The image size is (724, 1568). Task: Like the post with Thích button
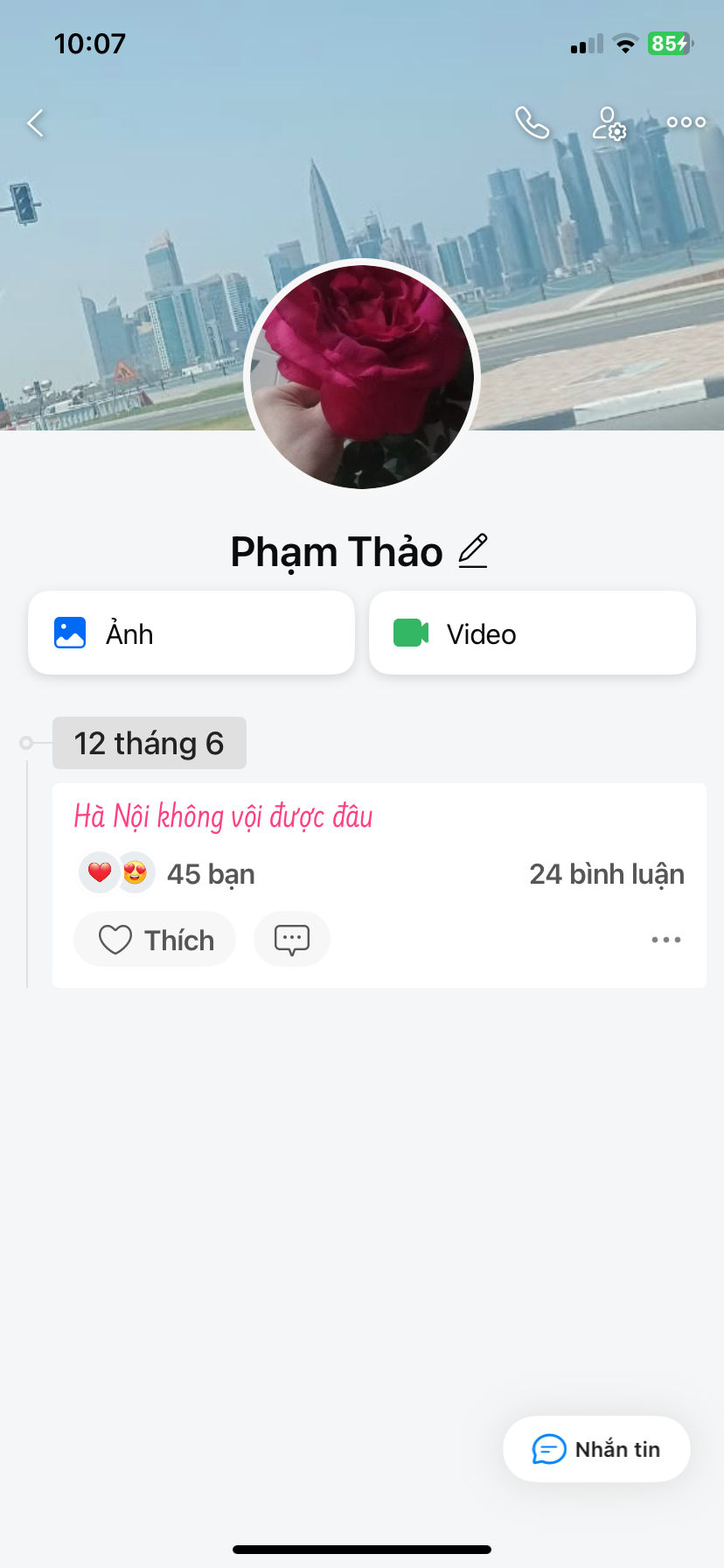click(156, 940)
